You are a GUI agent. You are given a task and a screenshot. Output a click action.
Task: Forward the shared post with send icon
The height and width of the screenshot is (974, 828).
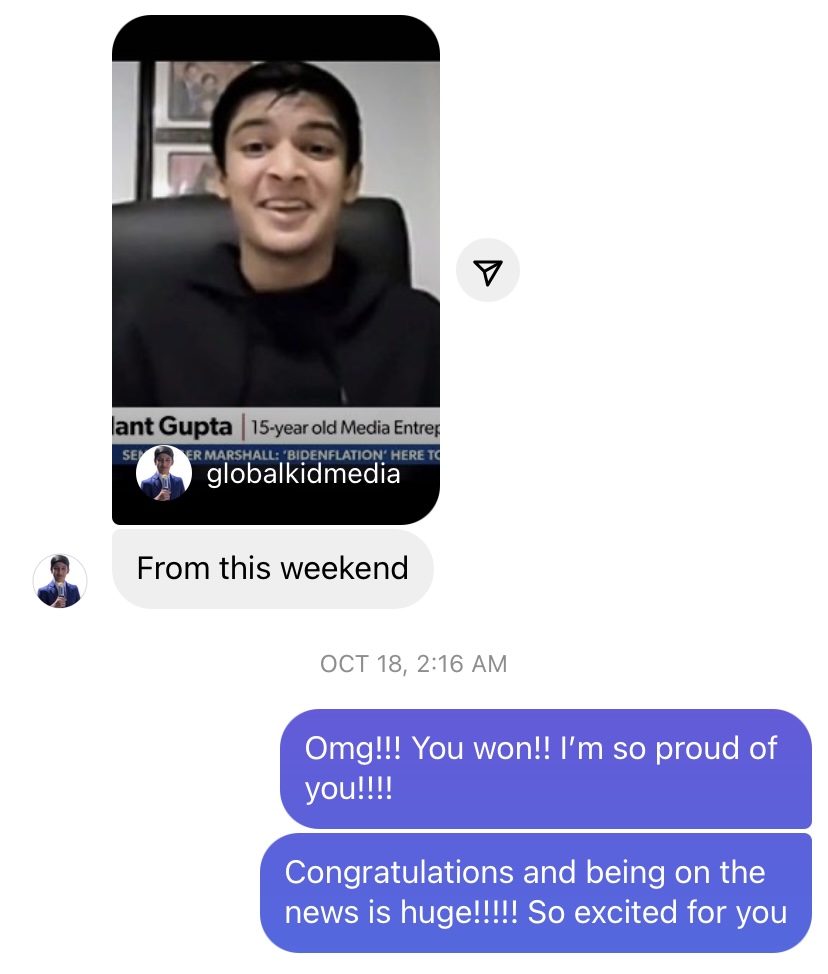[x=487, y=270]
